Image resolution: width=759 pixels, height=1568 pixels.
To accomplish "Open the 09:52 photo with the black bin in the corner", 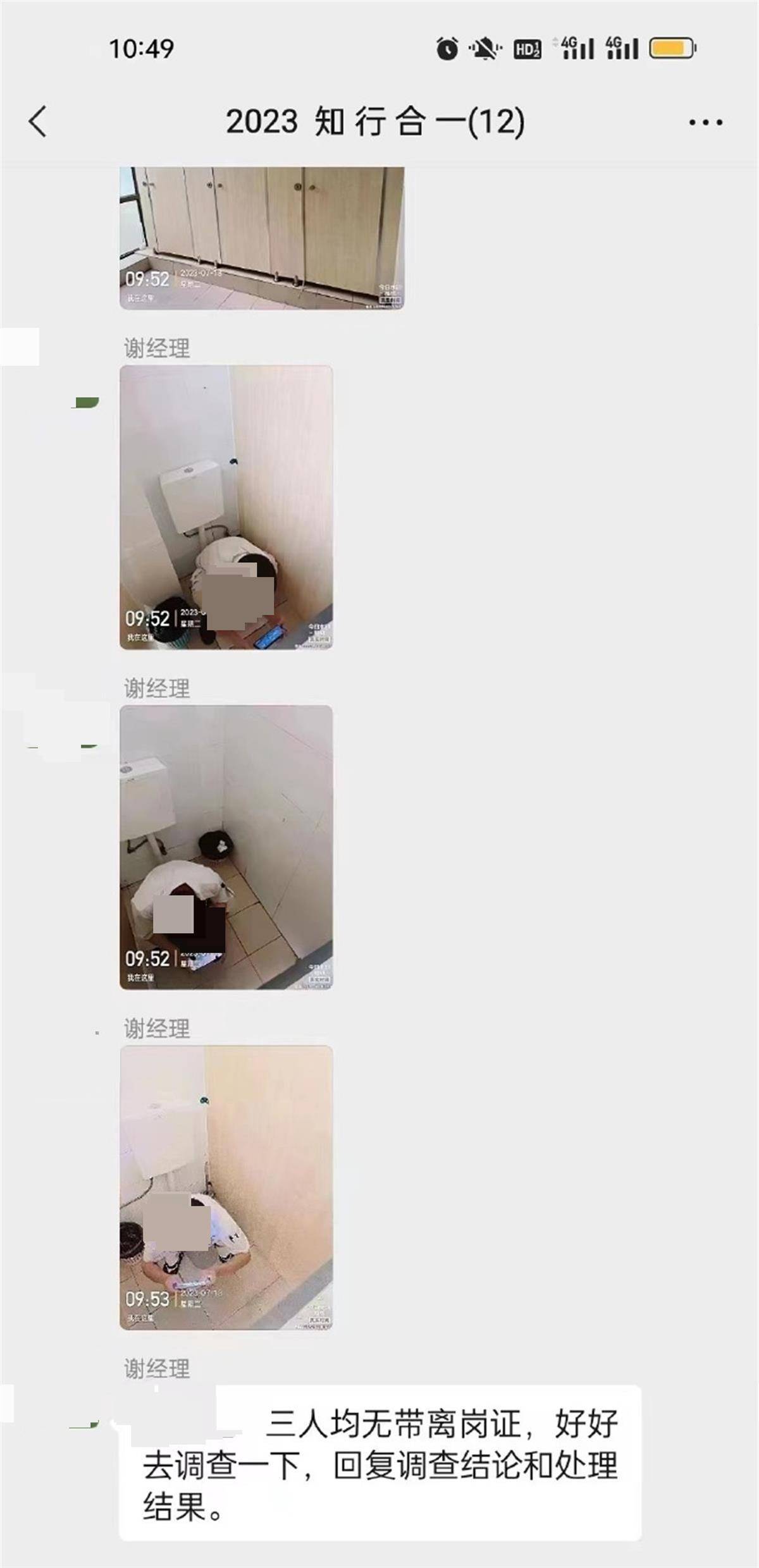I will pyautogui.click(x=226, y=847).
